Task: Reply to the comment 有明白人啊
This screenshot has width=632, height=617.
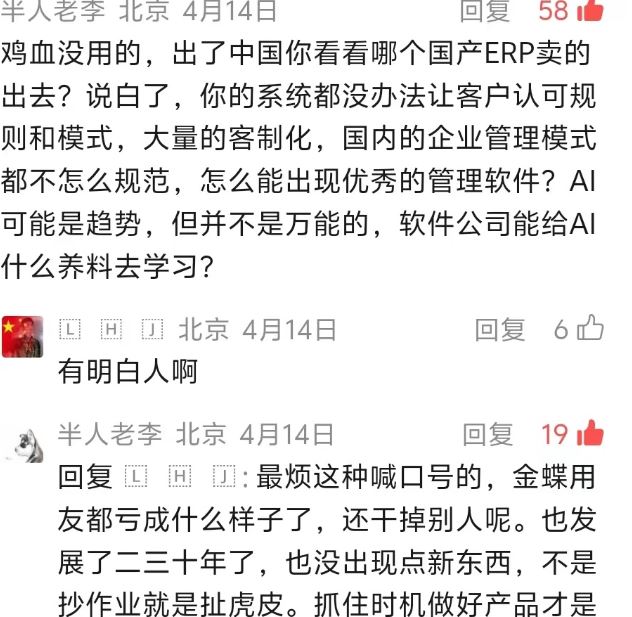Action: [x=499, y=329]
